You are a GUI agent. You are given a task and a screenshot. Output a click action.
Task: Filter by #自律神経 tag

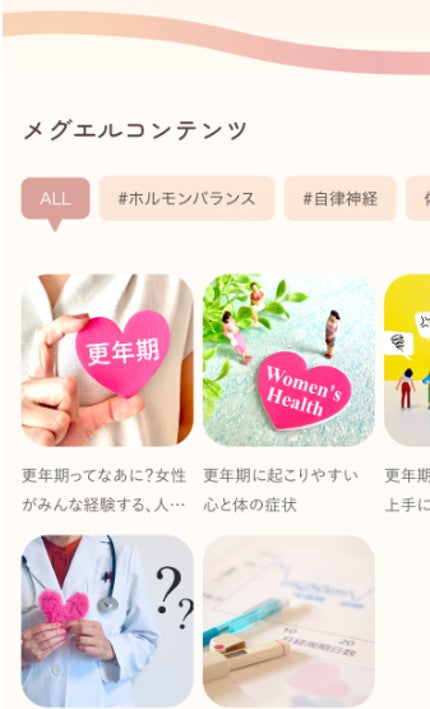[x=340, y=199]
